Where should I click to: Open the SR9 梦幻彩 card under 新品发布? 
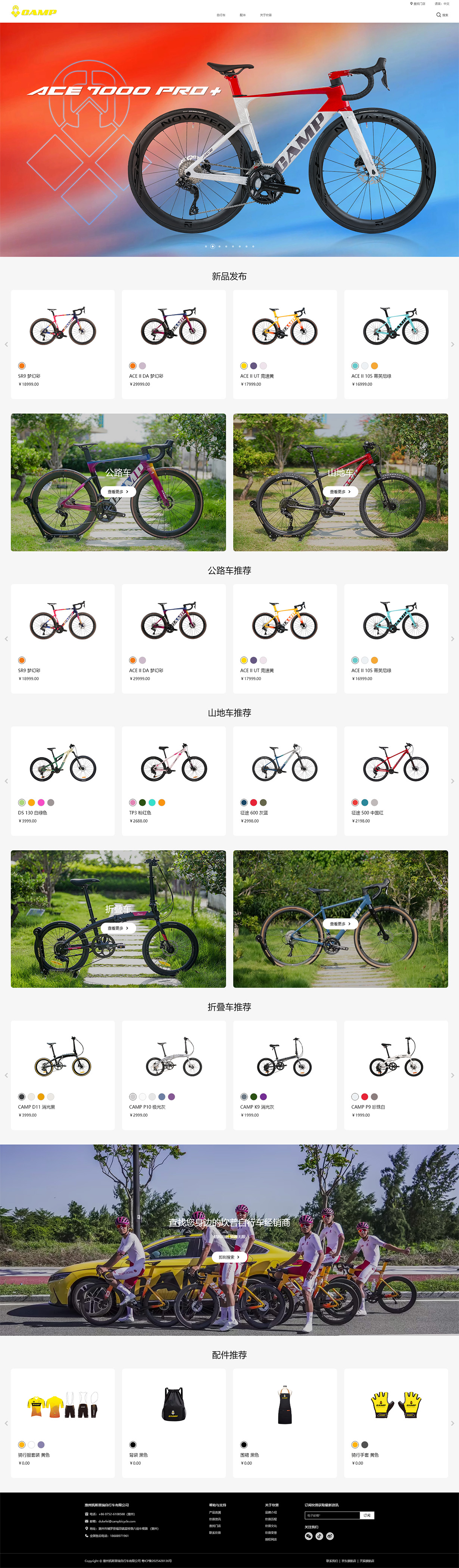point(63,344)
